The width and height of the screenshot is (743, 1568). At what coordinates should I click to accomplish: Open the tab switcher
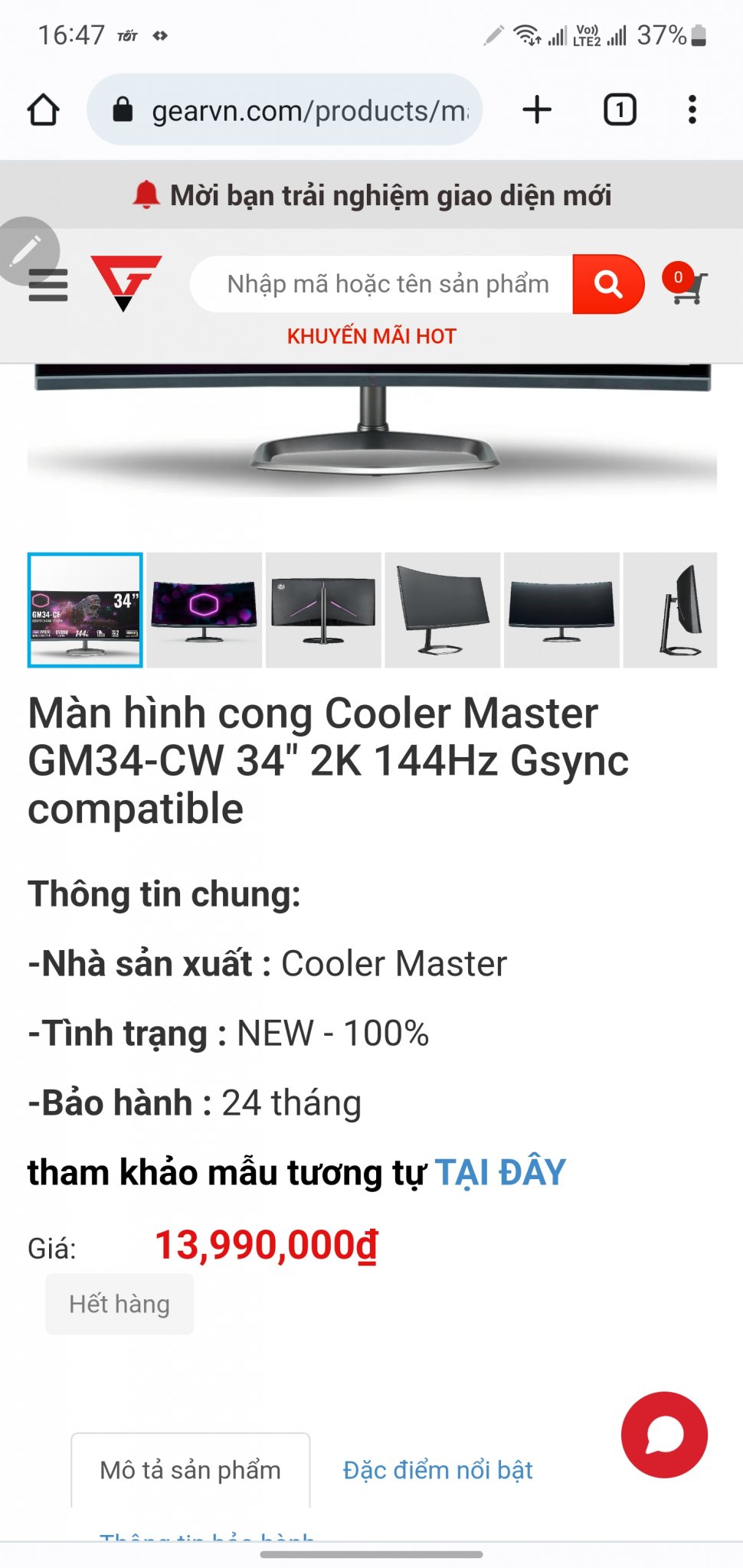coord(620,109)
